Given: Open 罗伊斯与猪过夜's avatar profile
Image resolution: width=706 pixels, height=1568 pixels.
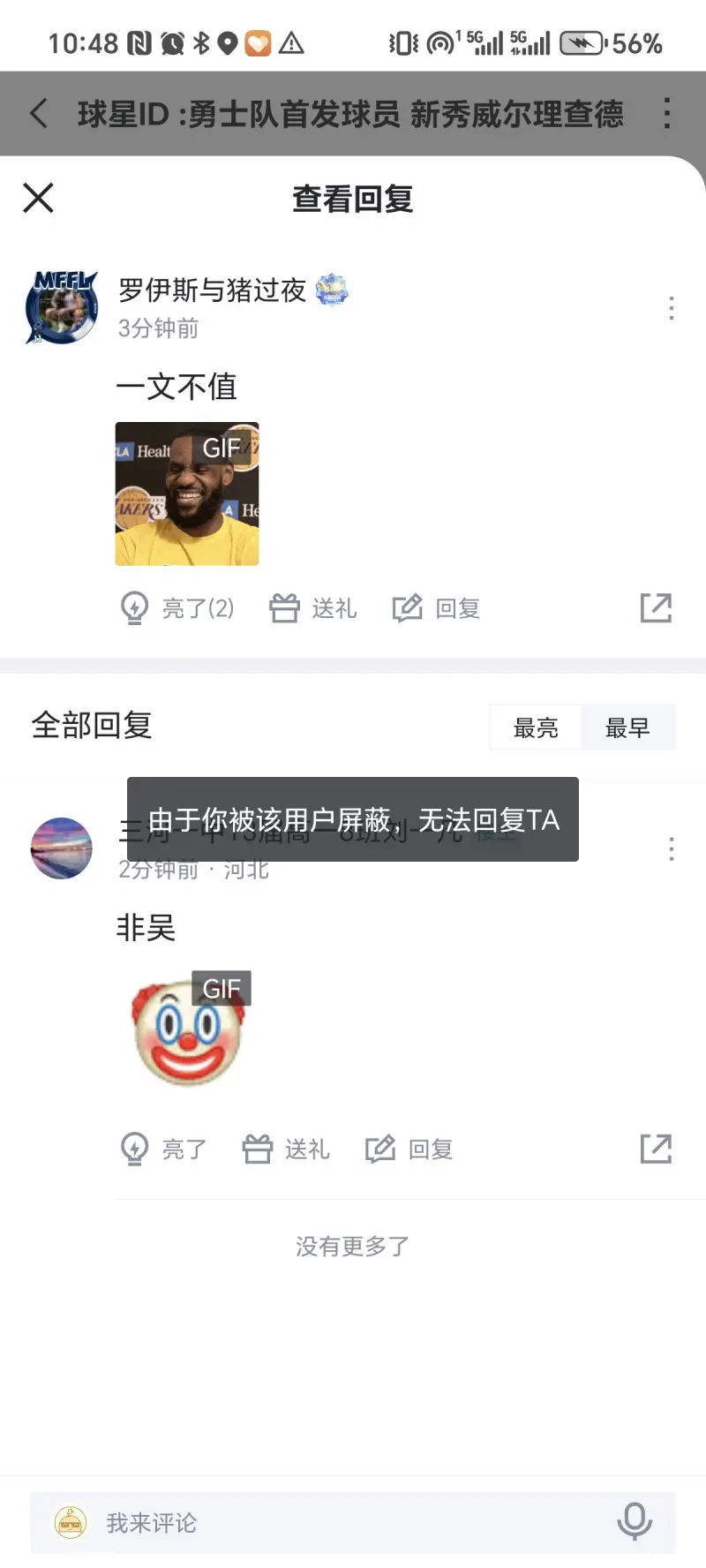Looking at the screenshot, I should click(62, 307).
